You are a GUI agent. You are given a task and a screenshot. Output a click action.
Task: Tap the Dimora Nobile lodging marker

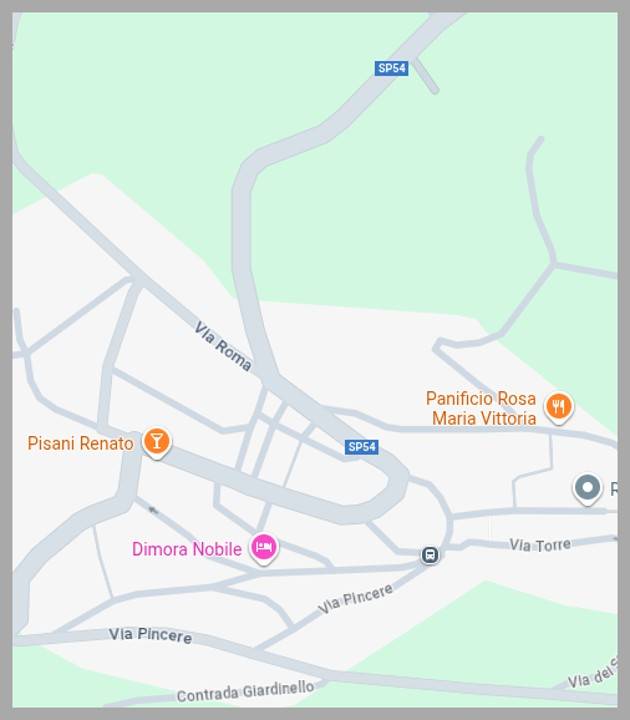click(x=264, y=547)
